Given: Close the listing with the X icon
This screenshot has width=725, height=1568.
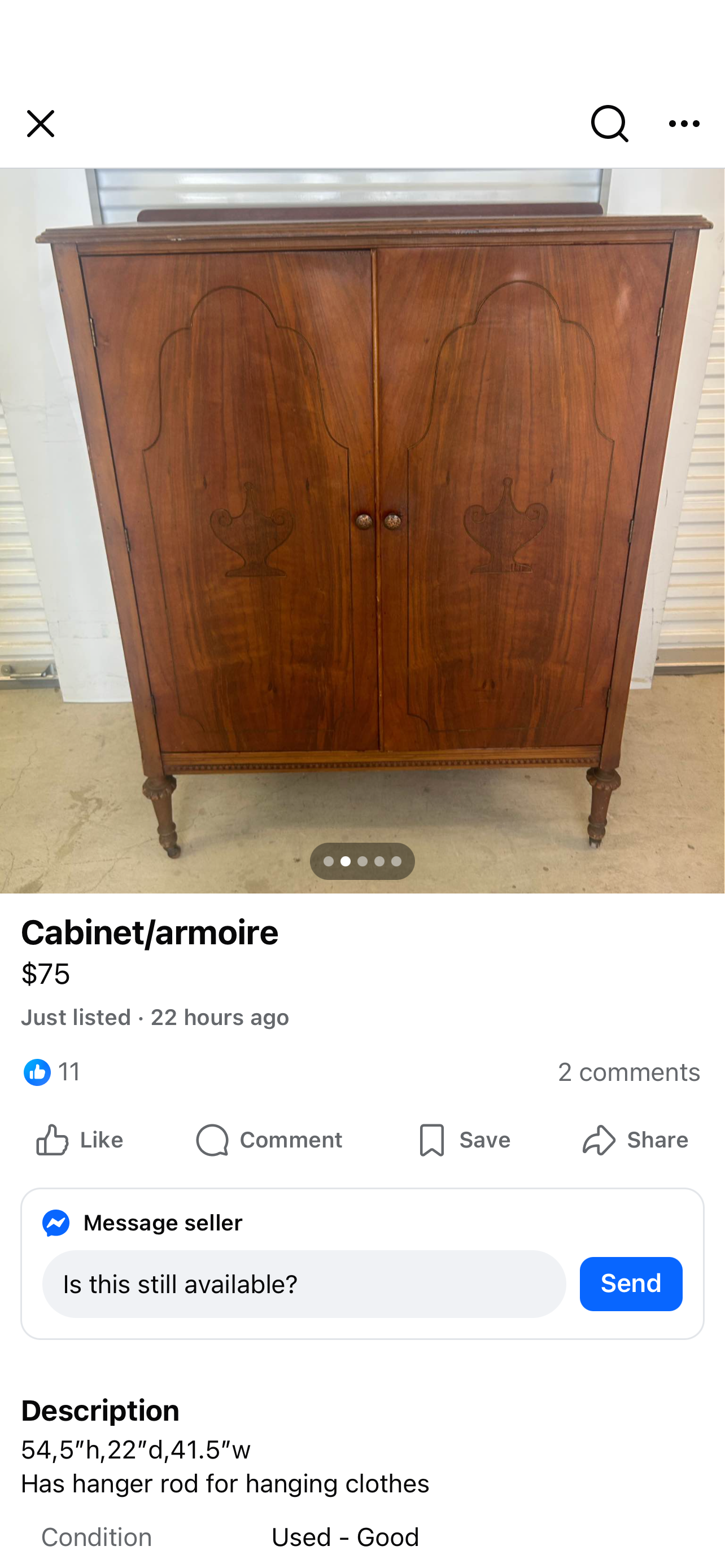Looking at the screenshot, I should tap(40, 124).
